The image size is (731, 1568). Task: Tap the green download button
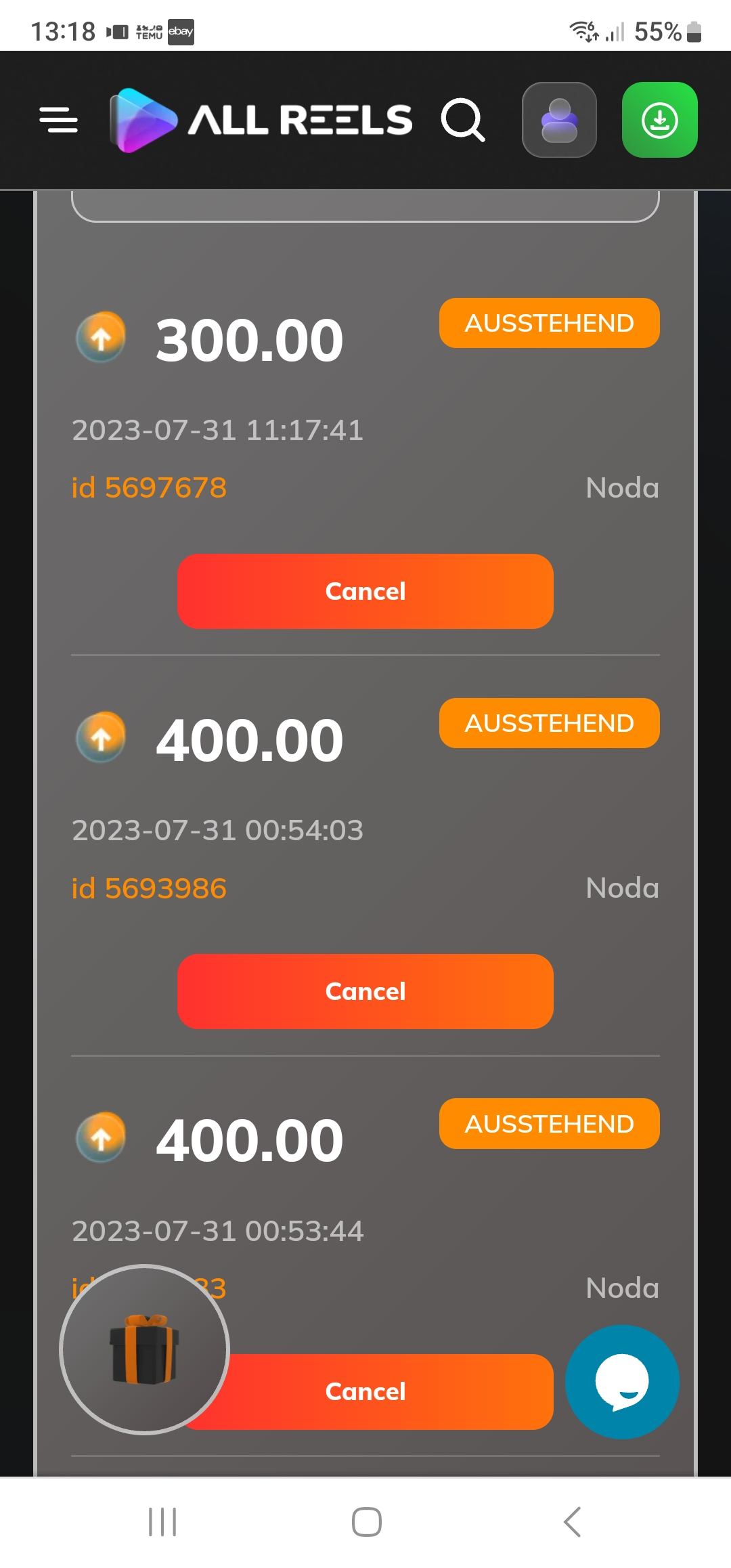click(659, 120)
